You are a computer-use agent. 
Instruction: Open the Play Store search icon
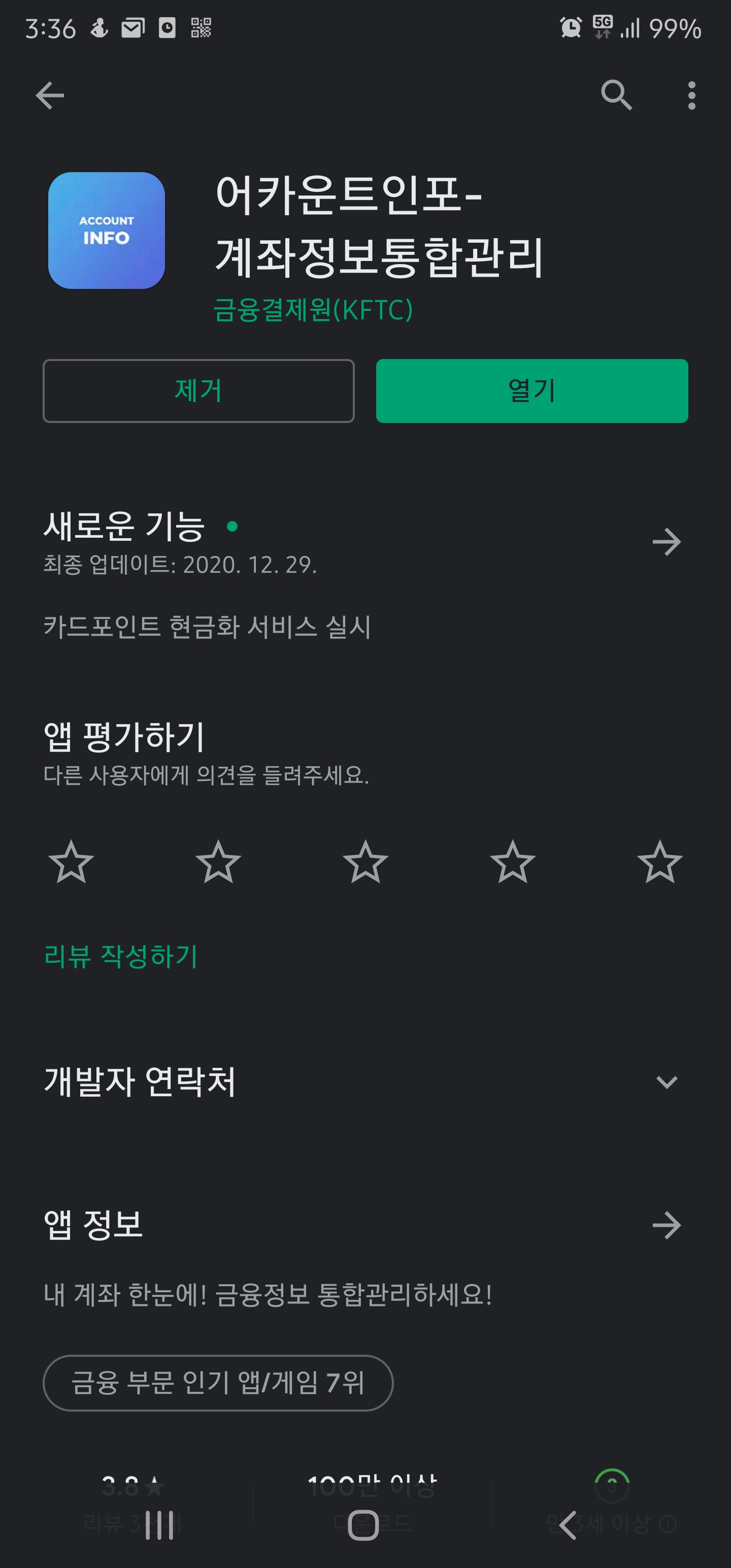[616, 95]
